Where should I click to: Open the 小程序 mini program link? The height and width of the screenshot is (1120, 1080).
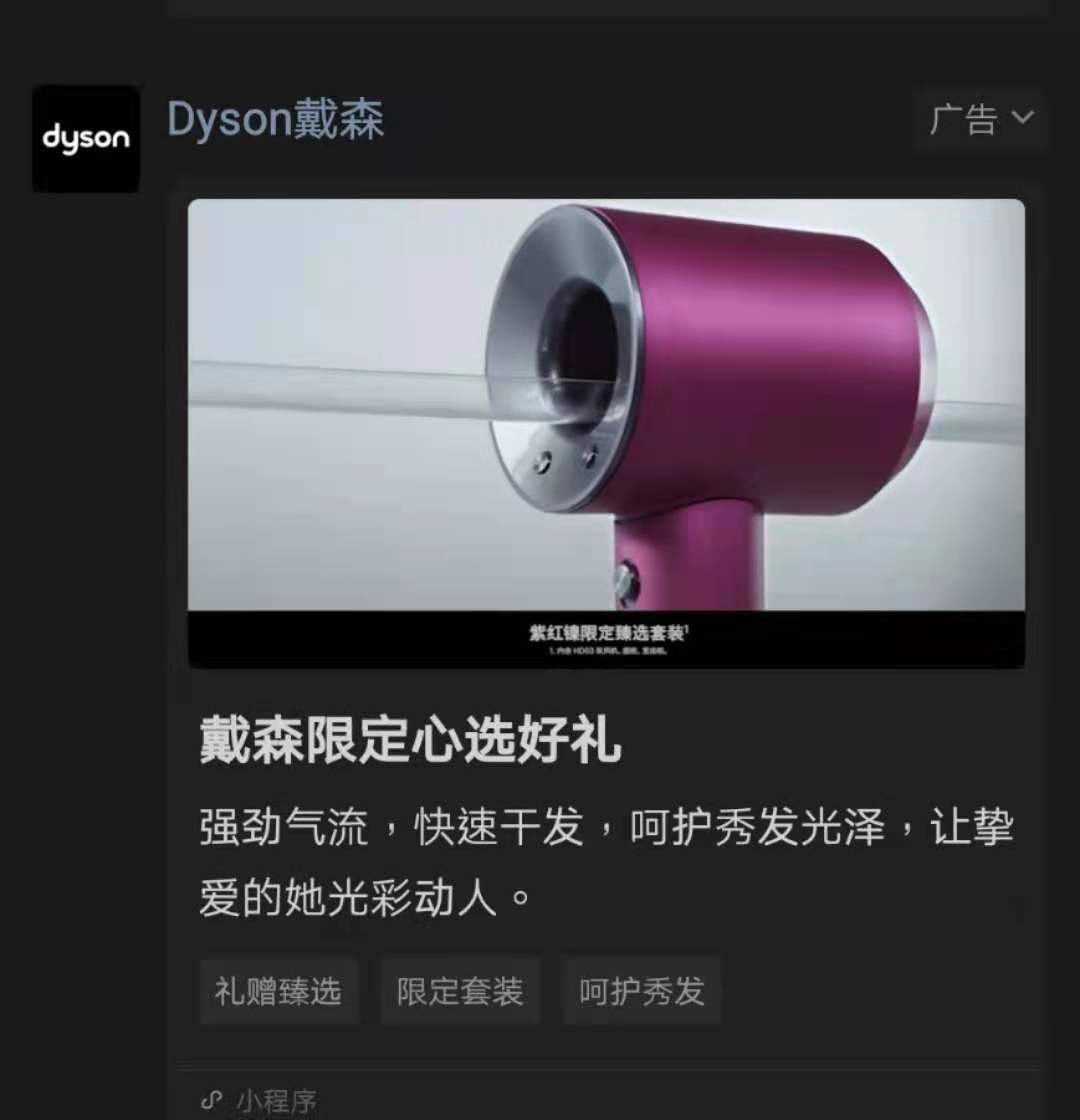pyautogui.click(x=260, y=1101)
